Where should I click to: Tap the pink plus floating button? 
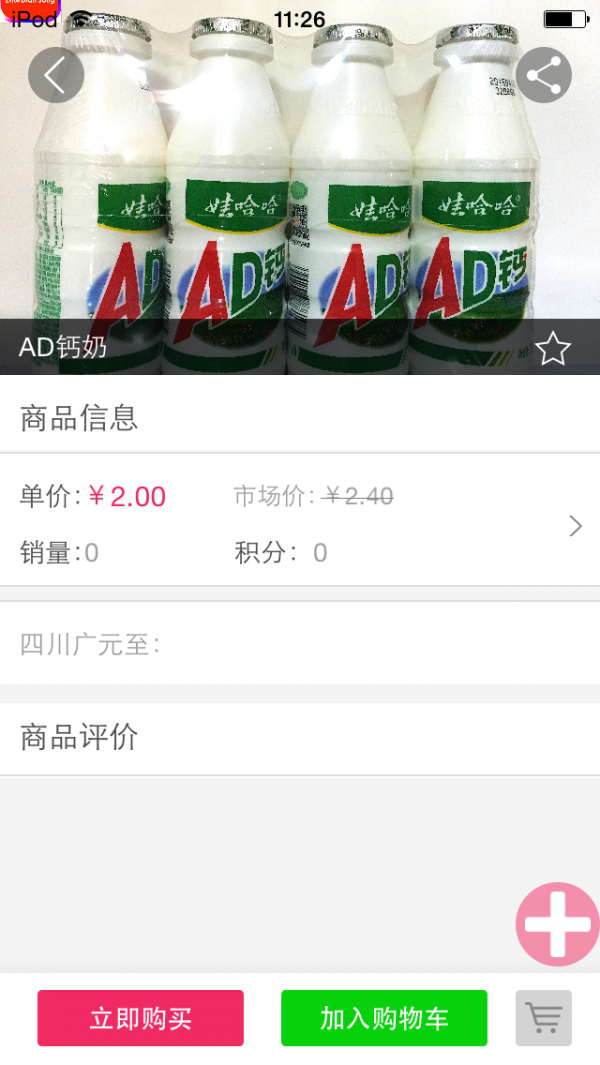point(558,924)
